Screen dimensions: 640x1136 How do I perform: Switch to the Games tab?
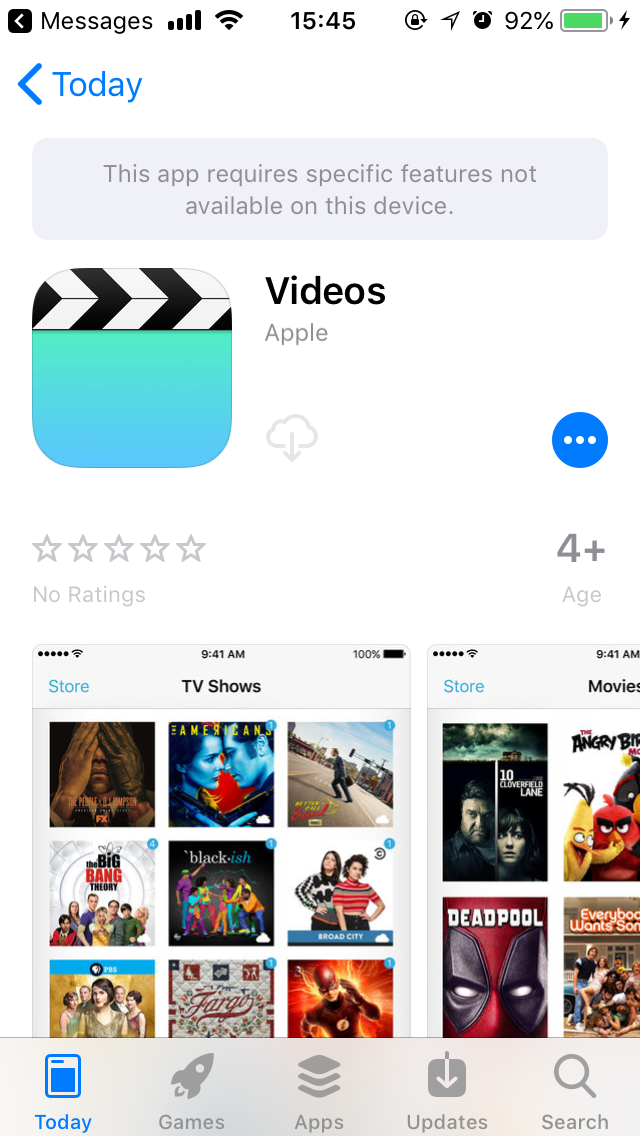[x=192, y=1092]
